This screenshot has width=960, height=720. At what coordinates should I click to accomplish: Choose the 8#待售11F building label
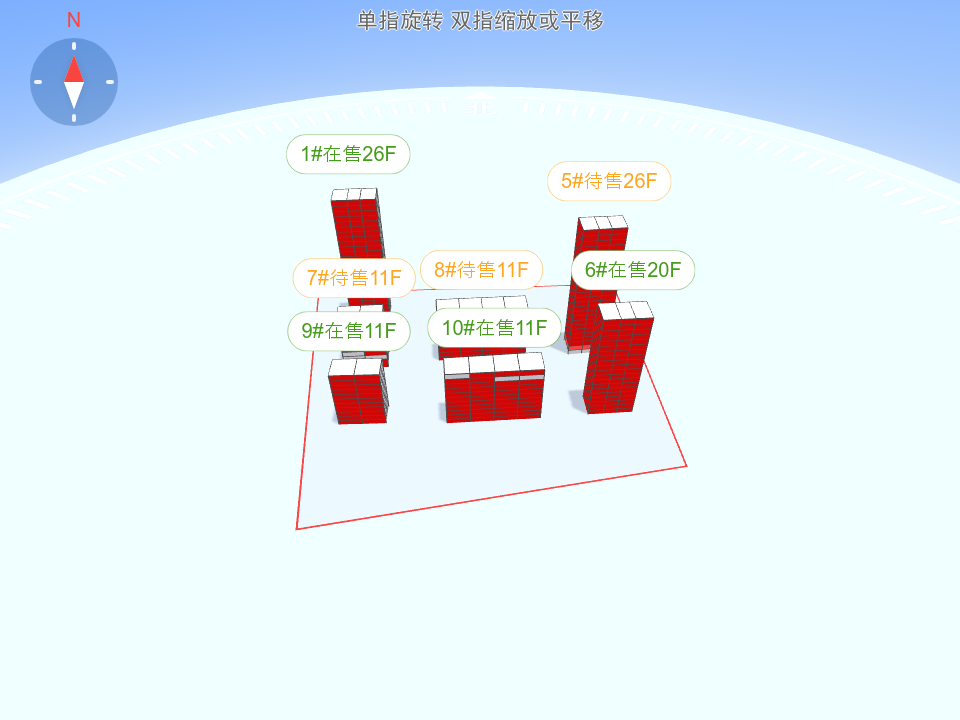tap(481, 270)
